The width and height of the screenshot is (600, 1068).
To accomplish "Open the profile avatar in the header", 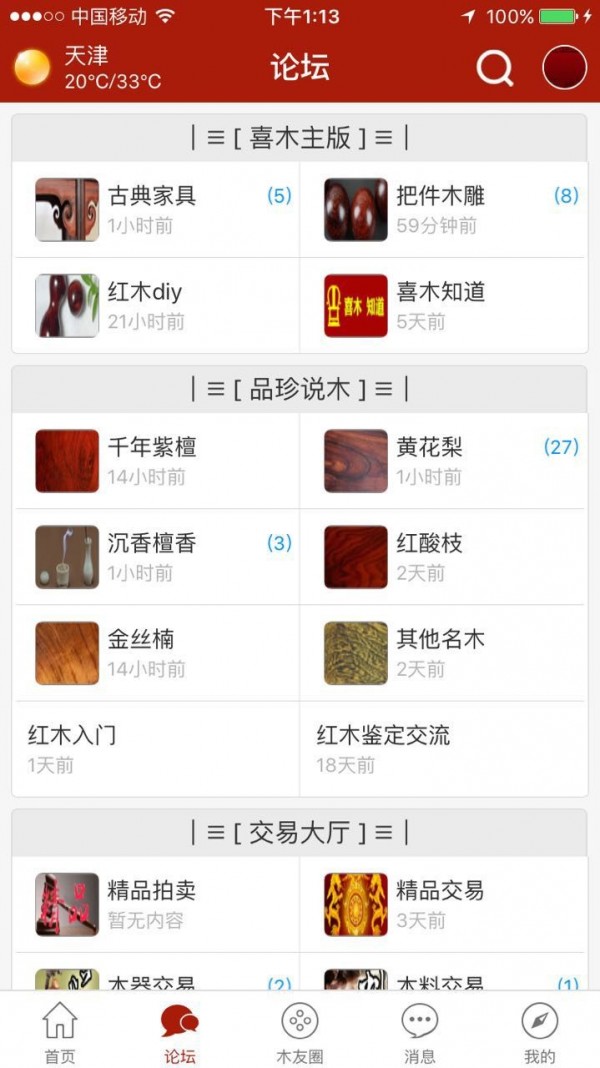I will (x=564, y=68).
